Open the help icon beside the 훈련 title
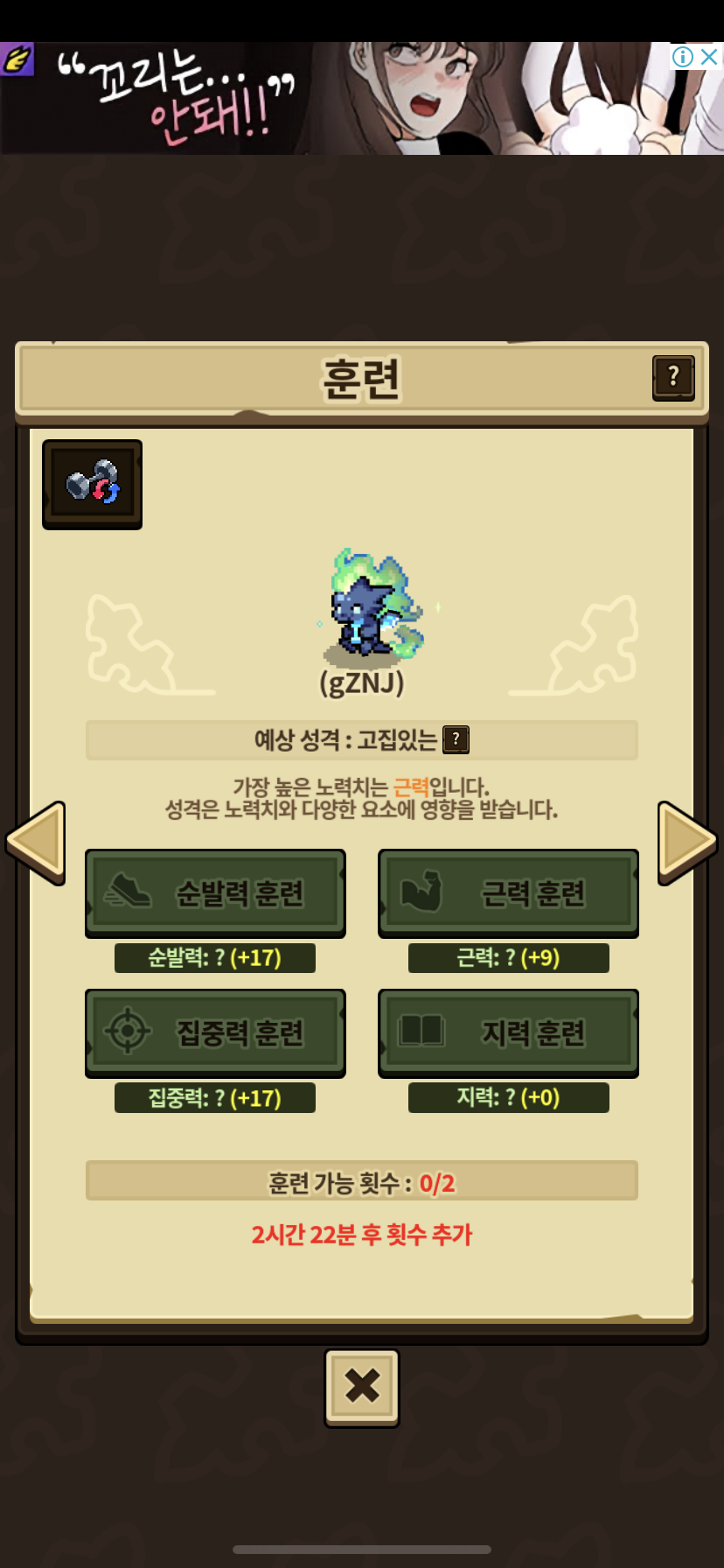 (x=673, y=377)
